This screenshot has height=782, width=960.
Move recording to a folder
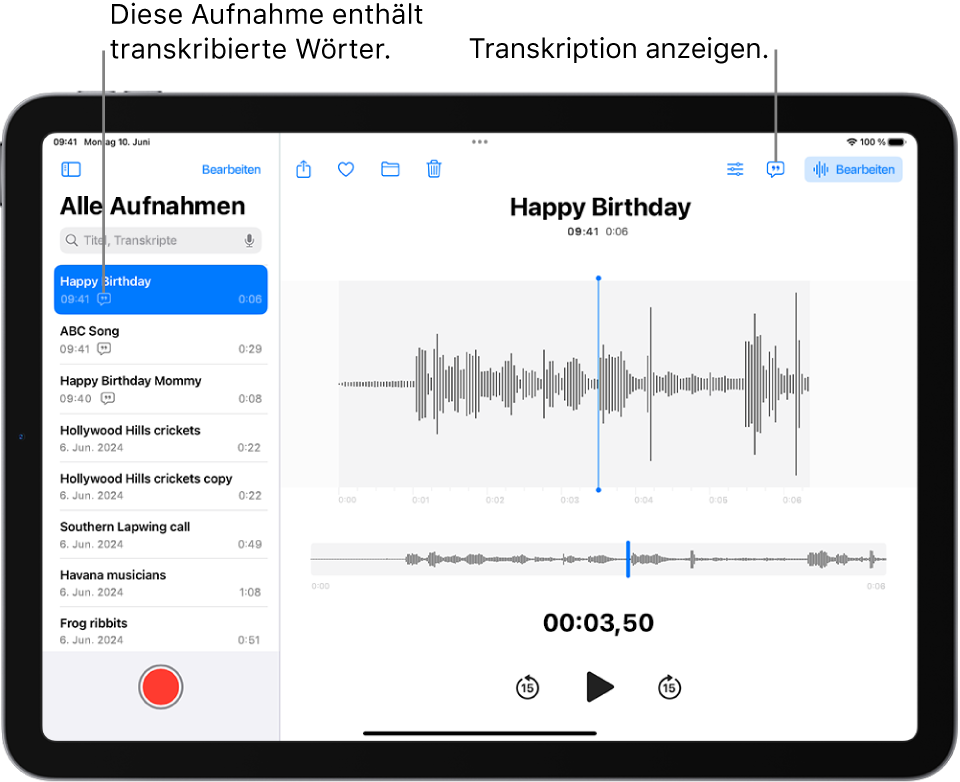tap(390, 169)
